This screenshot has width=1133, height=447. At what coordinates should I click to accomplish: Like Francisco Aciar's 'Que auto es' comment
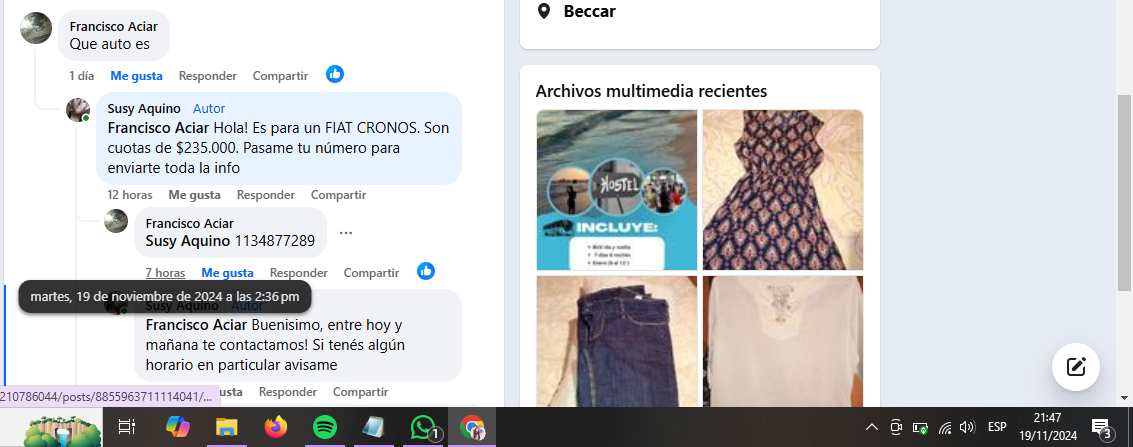(x=136, y=76)
